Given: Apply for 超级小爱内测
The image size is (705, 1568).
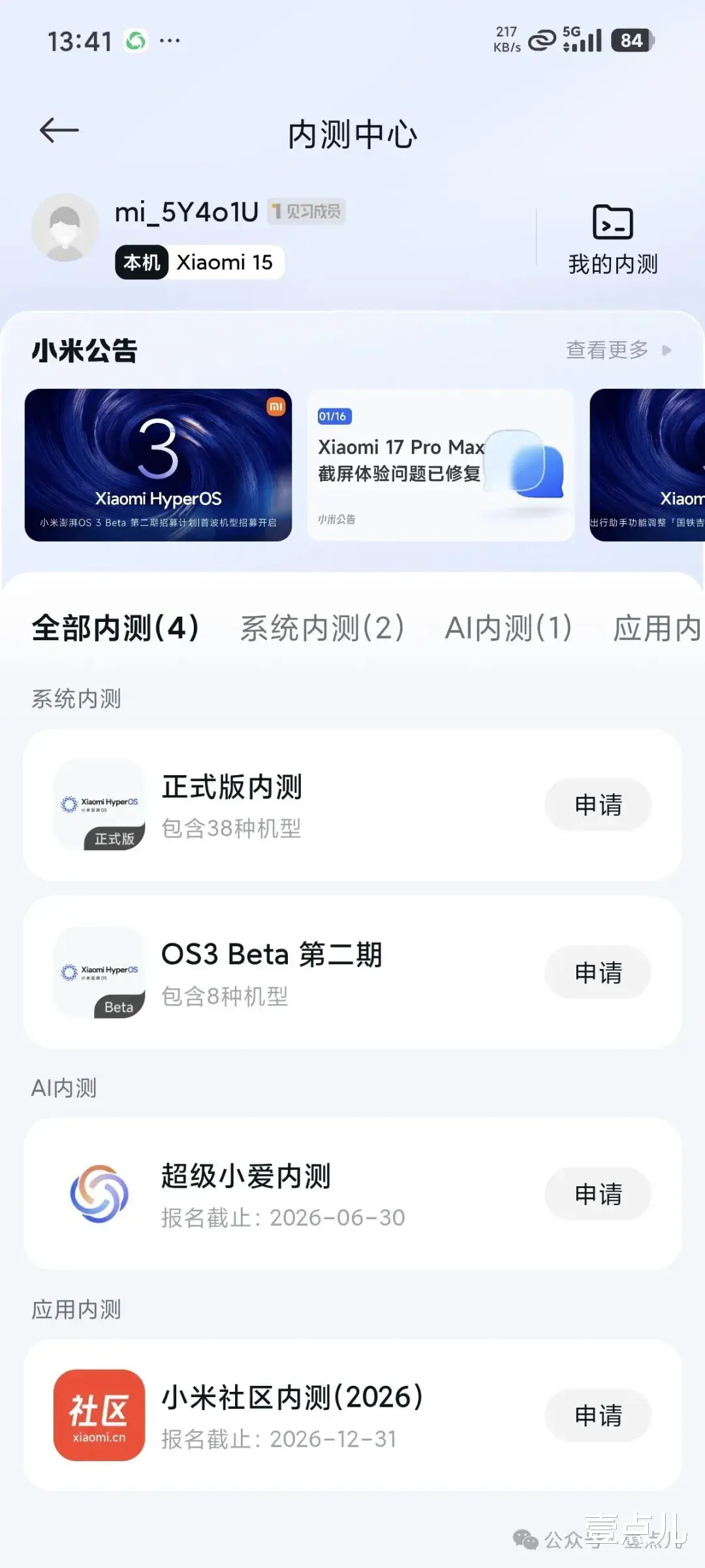Looking at the screenshot, I should point(598,1193).
